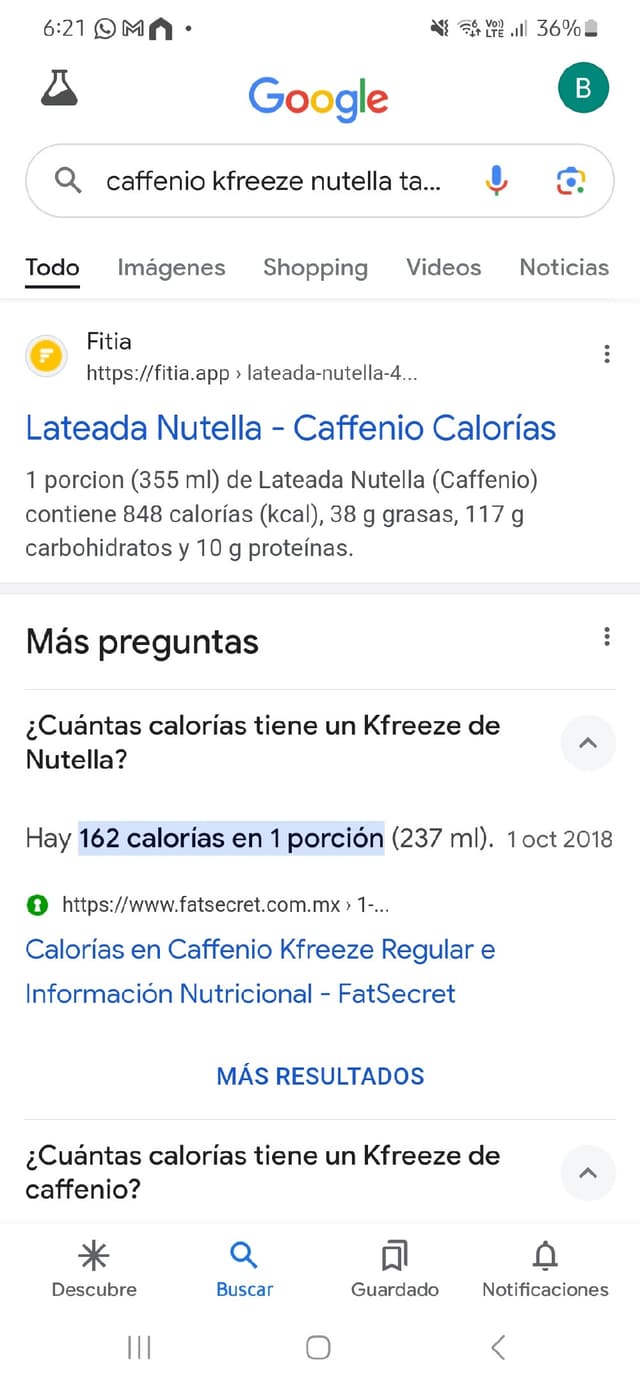Open Search Labs flask icon
Viewport: 640px width, 1386px height.
point(59,89)
